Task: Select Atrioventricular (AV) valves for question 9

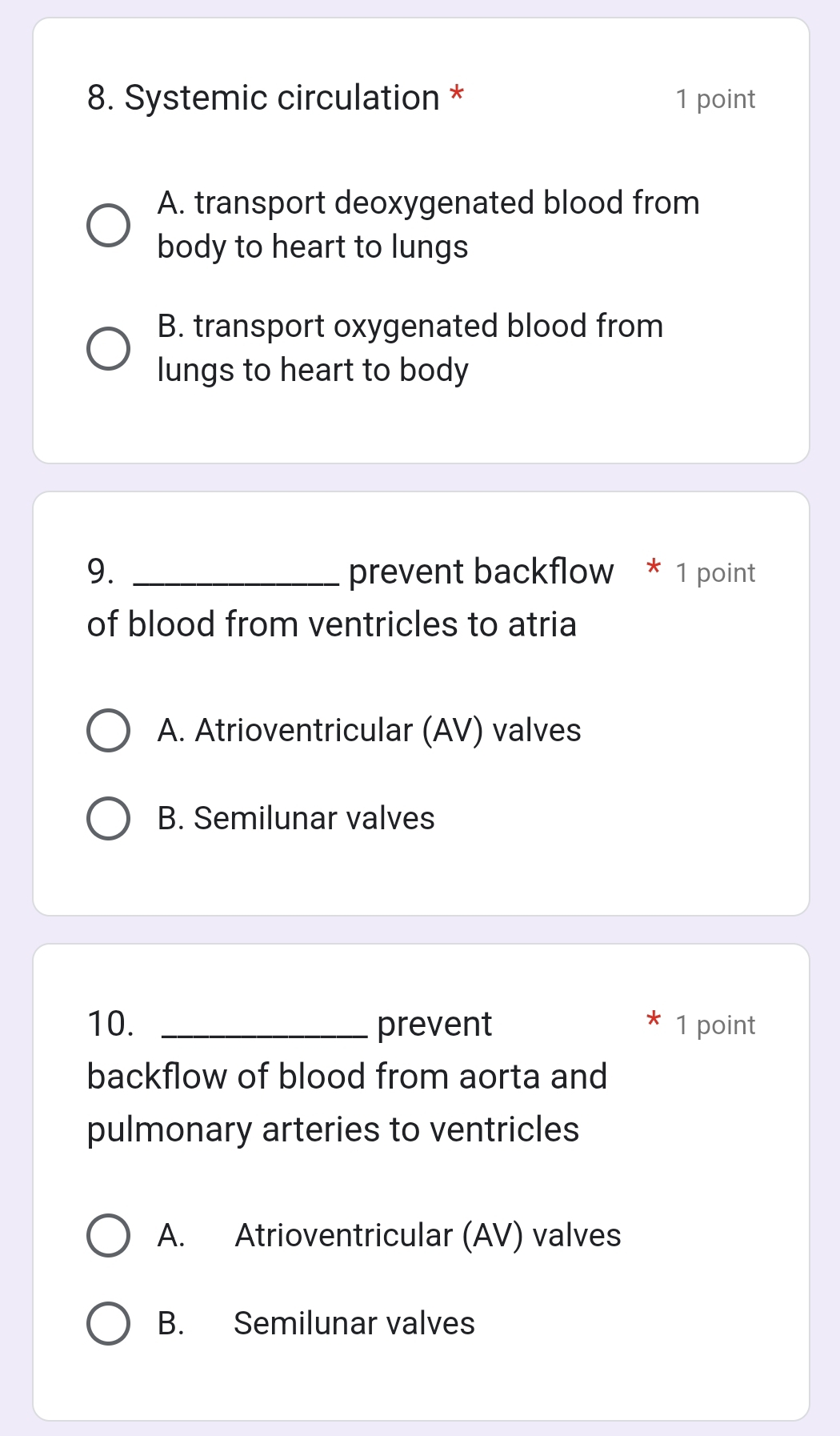Action: coord(109,730)
